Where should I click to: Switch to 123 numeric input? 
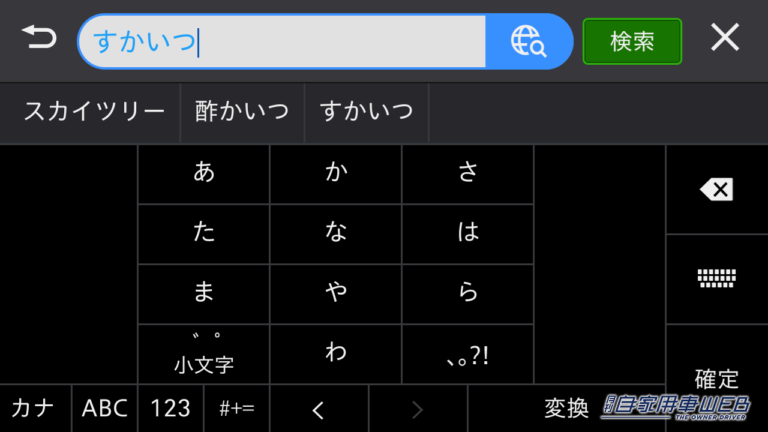pos(171,408)
